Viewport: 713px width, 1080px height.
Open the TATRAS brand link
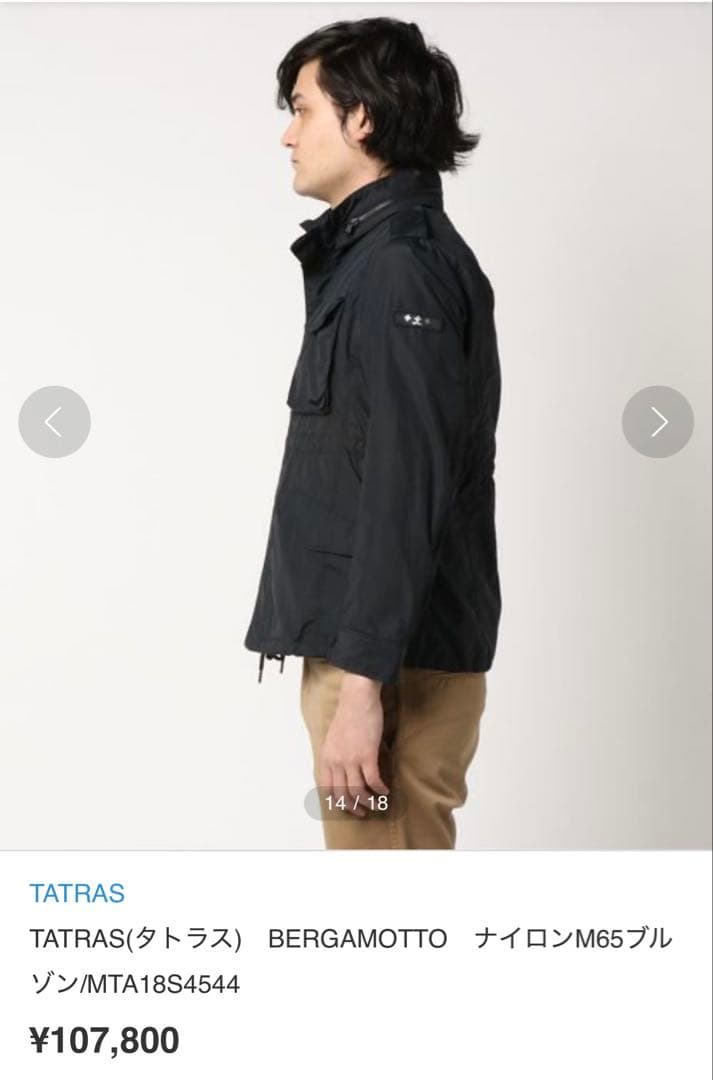(77, 892)
